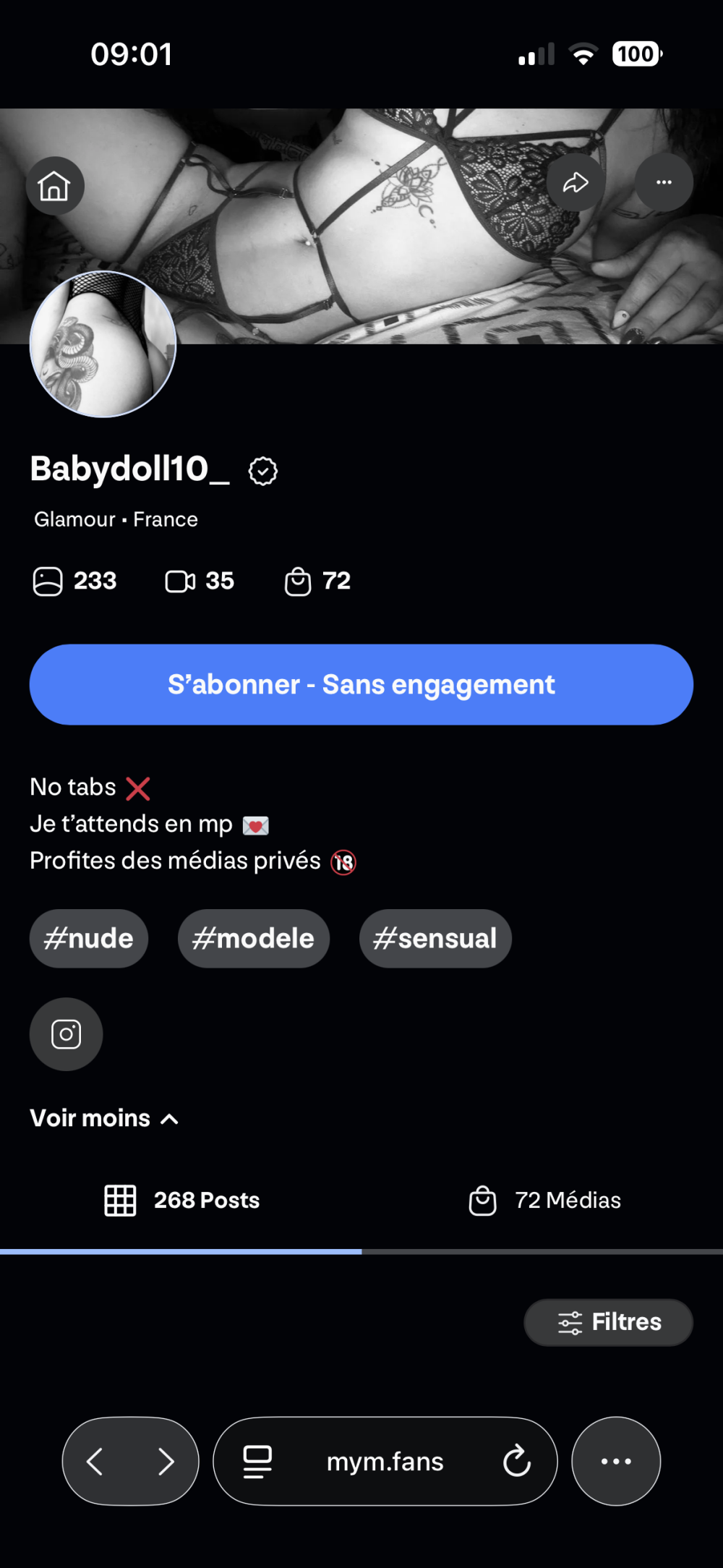Select the #modele hashtag chip
Screen dimensions: 723x1568
tap(254, 938)
